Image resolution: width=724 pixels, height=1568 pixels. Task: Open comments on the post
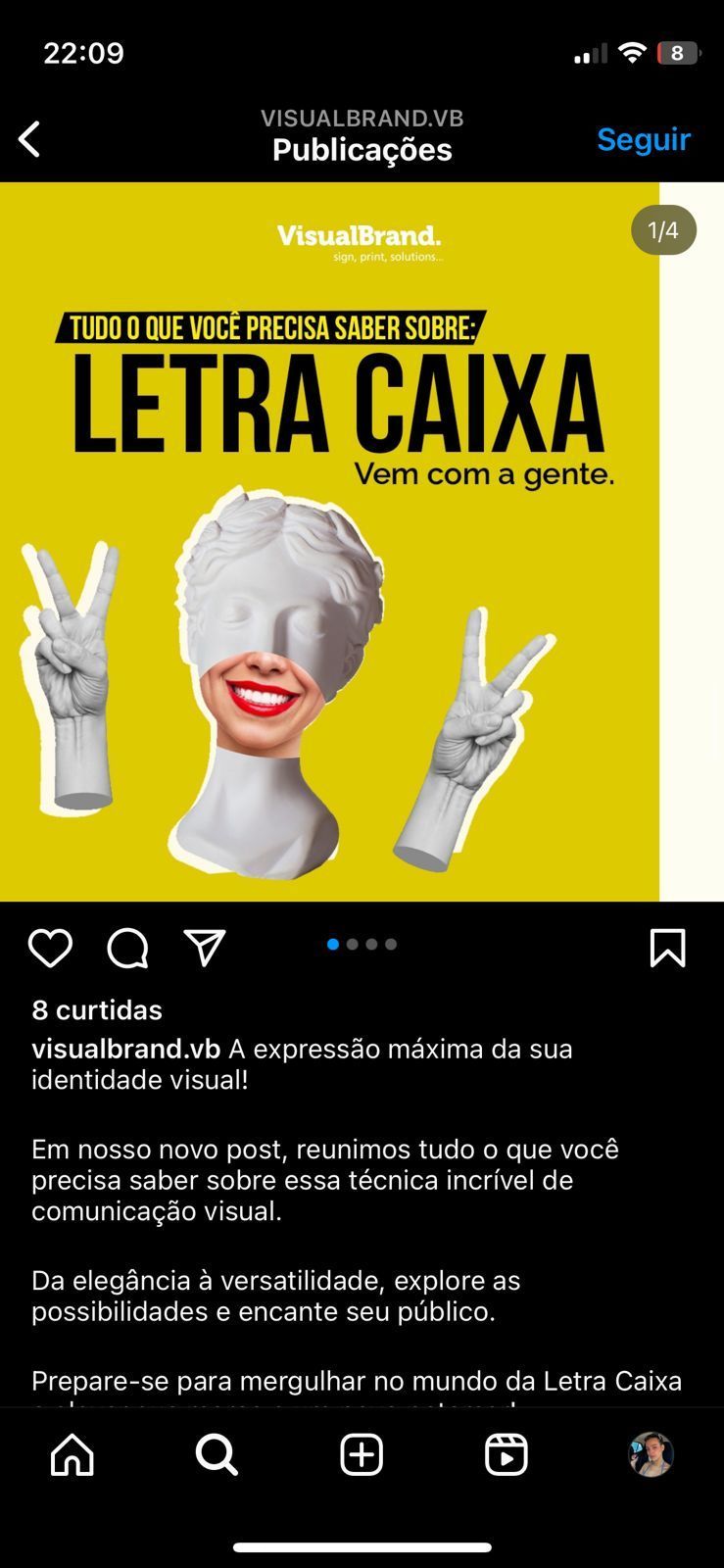127,948
